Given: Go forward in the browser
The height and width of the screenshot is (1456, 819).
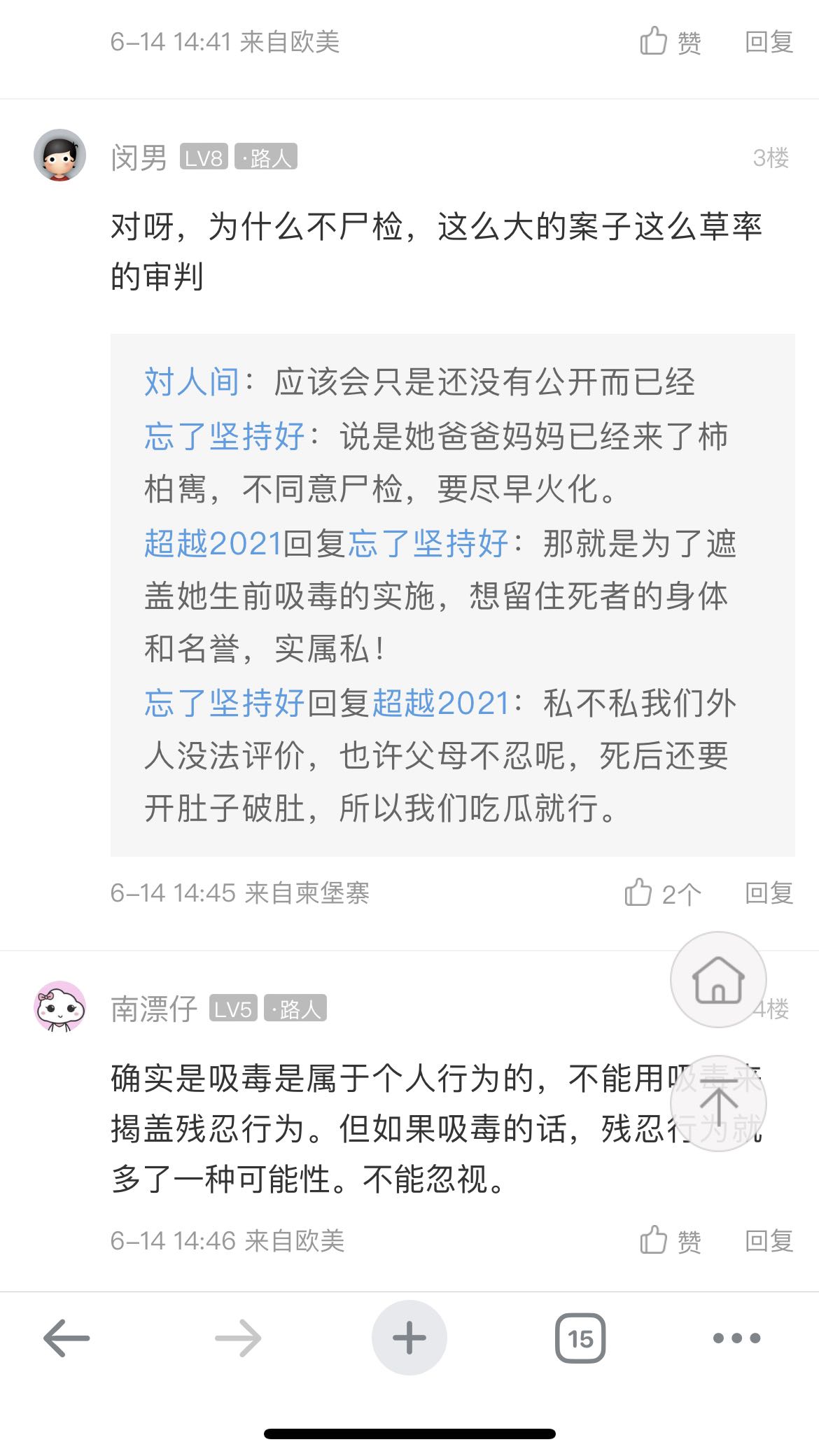Looking at the screenshot, I should (x=238, y=1338).
